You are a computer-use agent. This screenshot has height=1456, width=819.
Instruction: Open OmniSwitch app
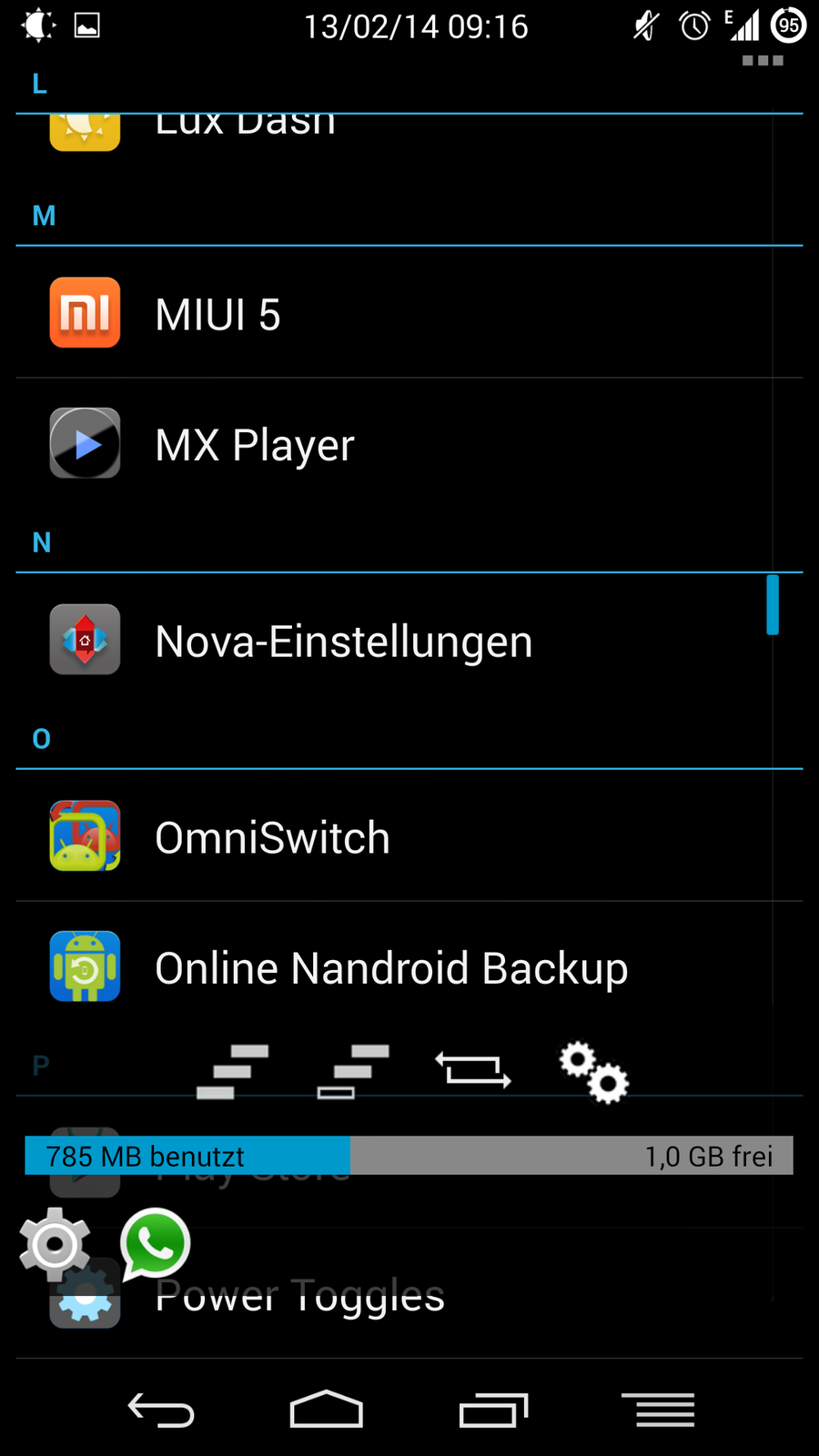[272, 837]
